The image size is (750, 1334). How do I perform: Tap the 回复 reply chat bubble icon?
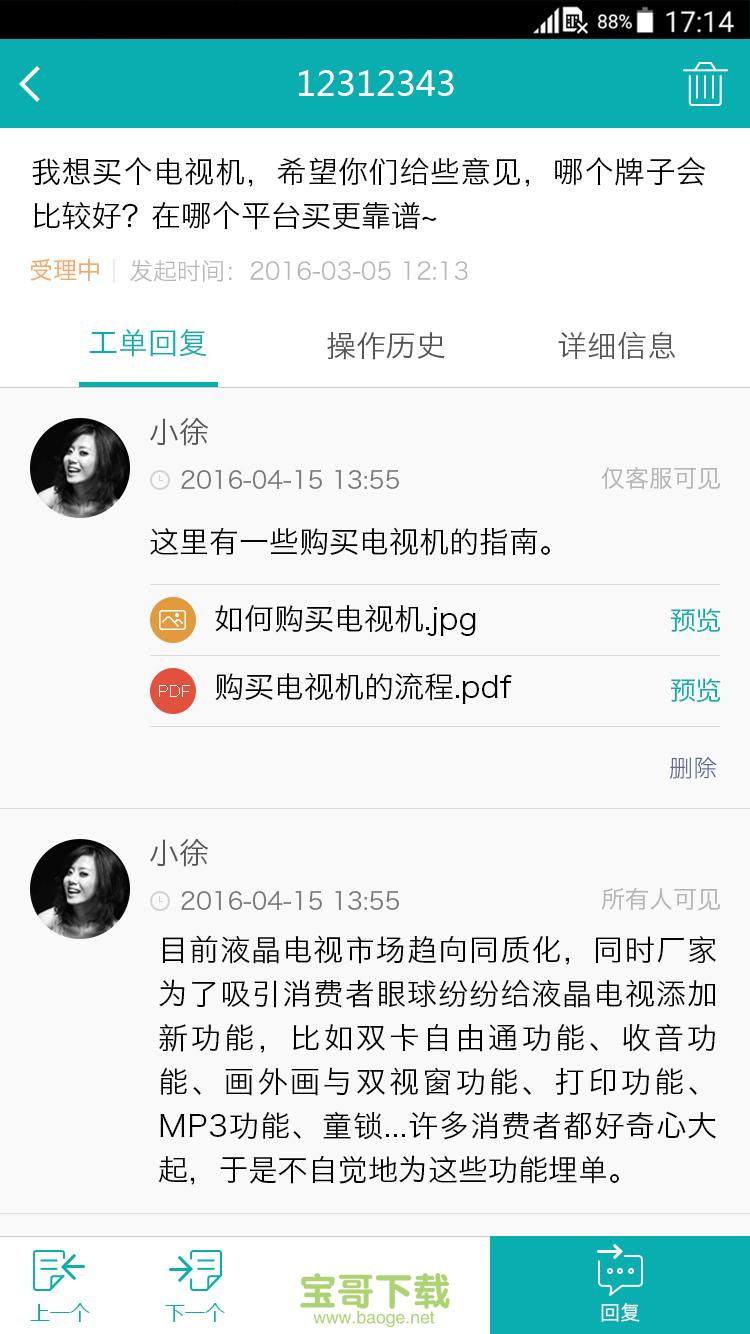pos(621,1268)
